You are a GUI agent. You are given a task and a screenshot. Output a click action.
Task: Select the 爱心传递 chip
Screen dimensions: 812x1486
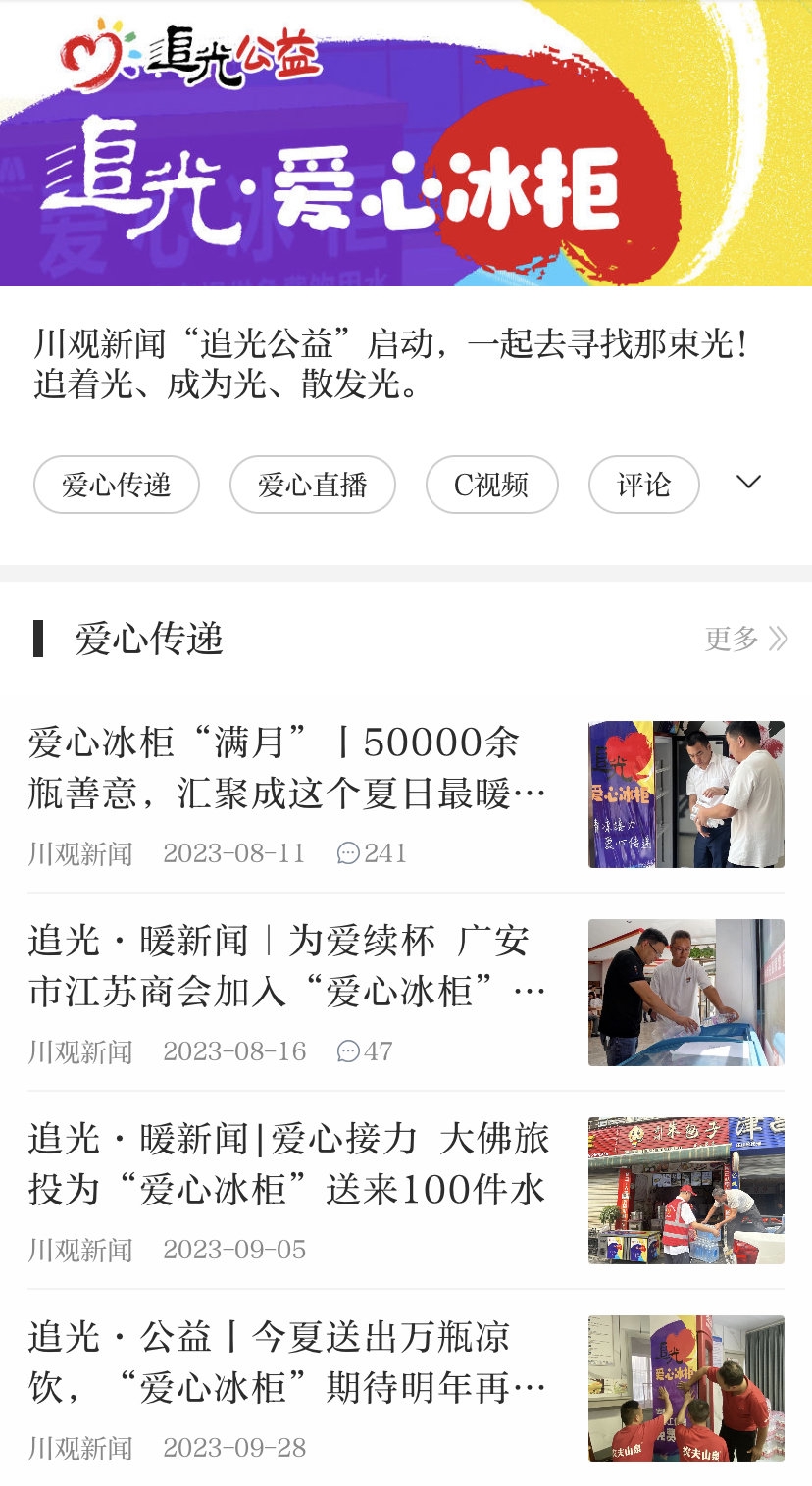pos(117,485)
